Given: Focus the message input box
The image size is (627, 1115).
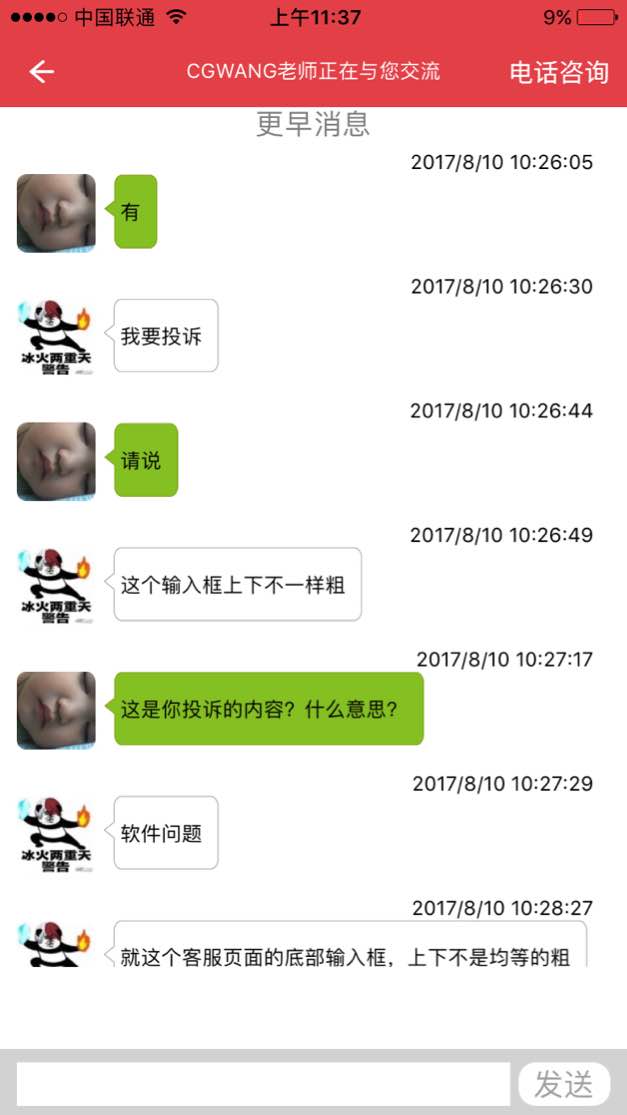Looking at the screenshot, I should pyautogui.click(x=263, y=1084).
